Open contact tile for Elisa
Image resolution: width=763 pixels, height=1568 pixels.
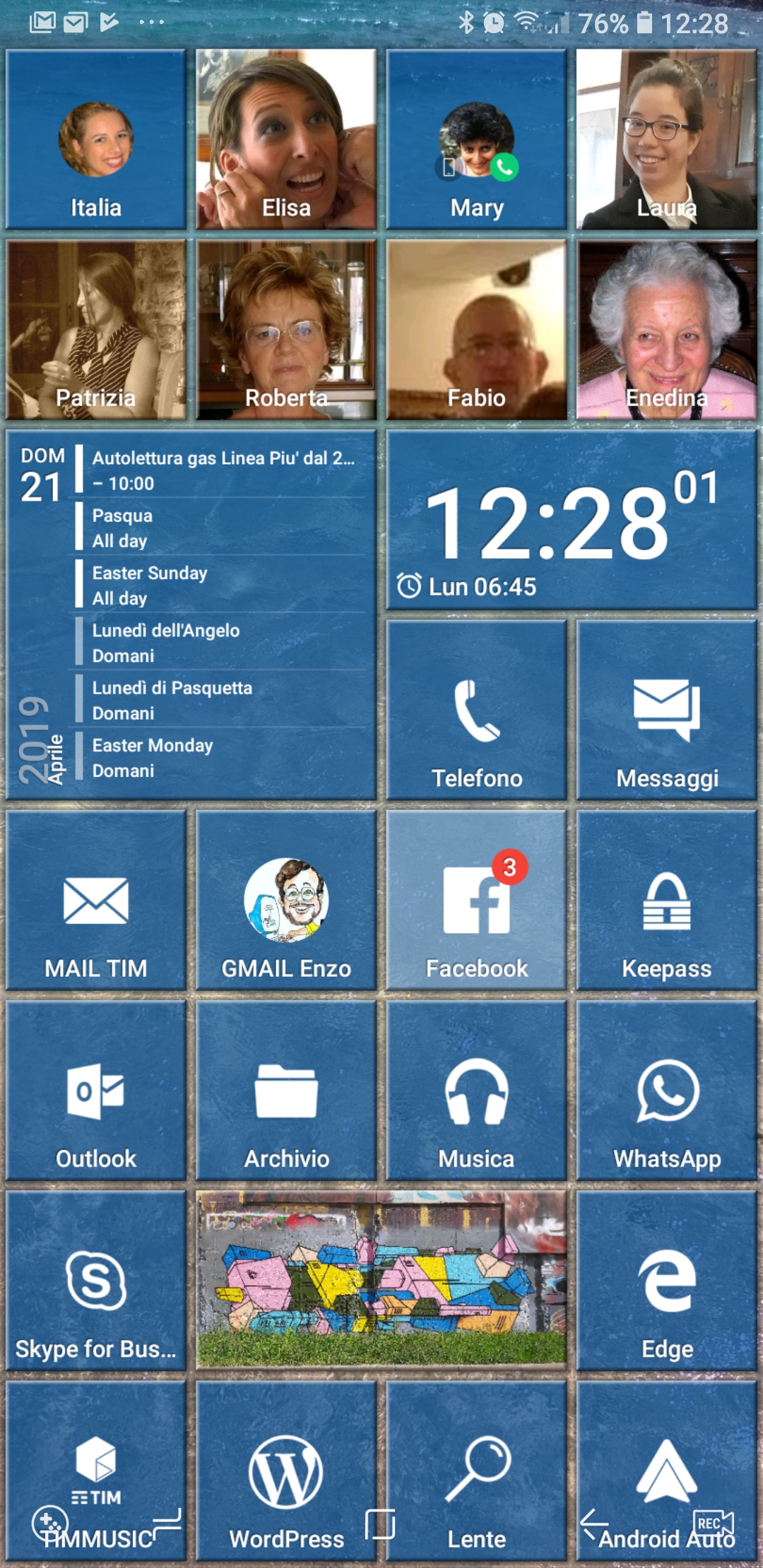click(285, 139)
